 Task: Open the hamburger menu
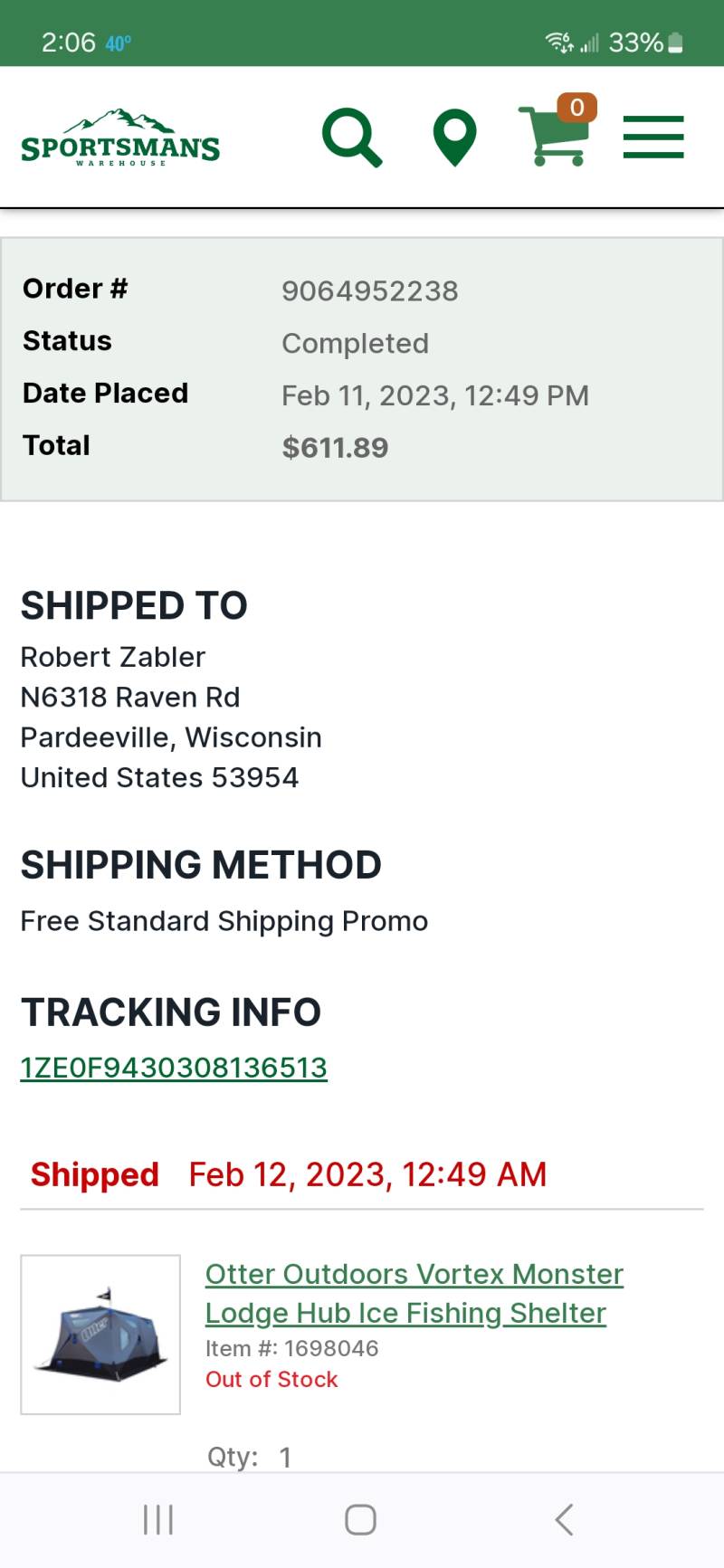pyautogui.click(x=653, y=137)
